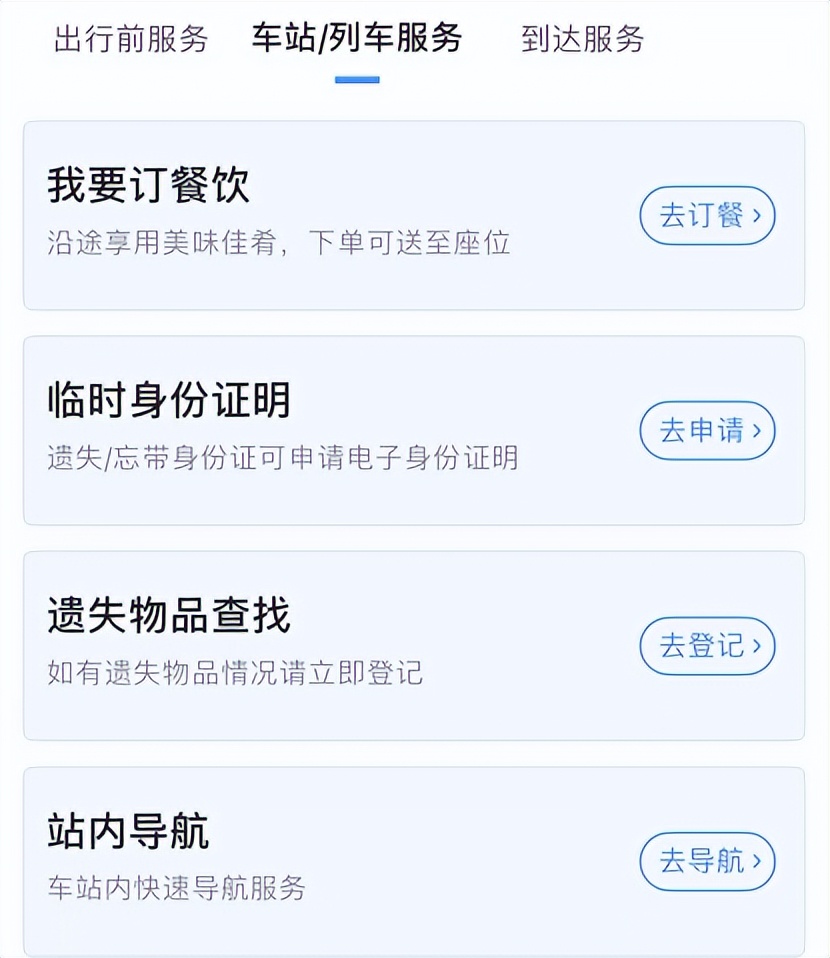Viewport: 830px width, 958px height.
Task: Click the lost ID description text
Action: tap(282, 452)
